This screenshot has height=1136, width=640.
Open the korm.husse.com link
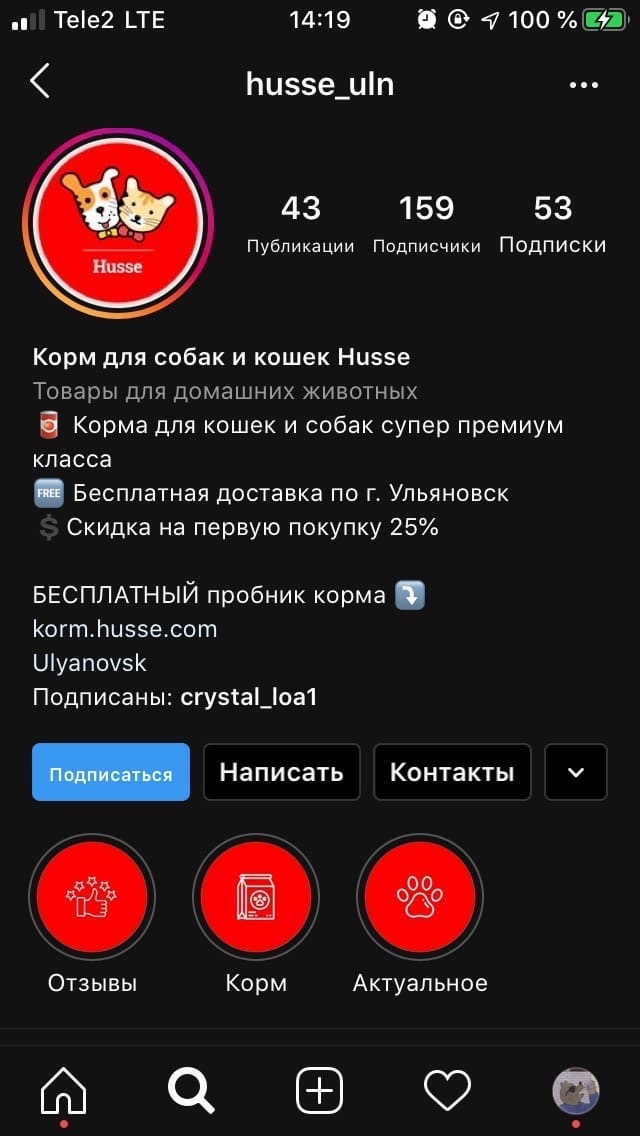pos(125,629)
